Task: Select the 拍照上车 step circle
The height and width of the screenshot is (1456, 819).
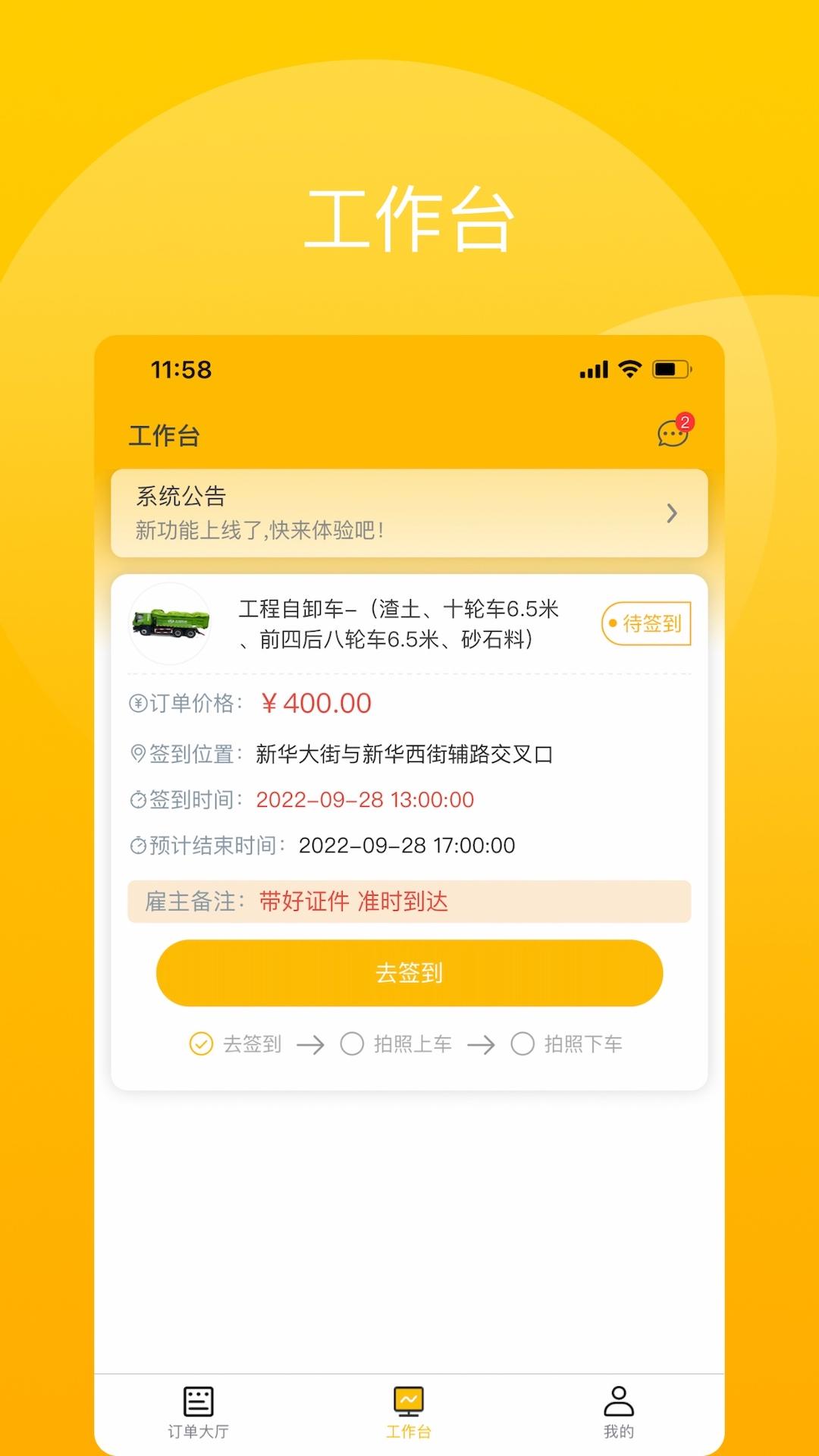Action: [x=352, y=1044]
